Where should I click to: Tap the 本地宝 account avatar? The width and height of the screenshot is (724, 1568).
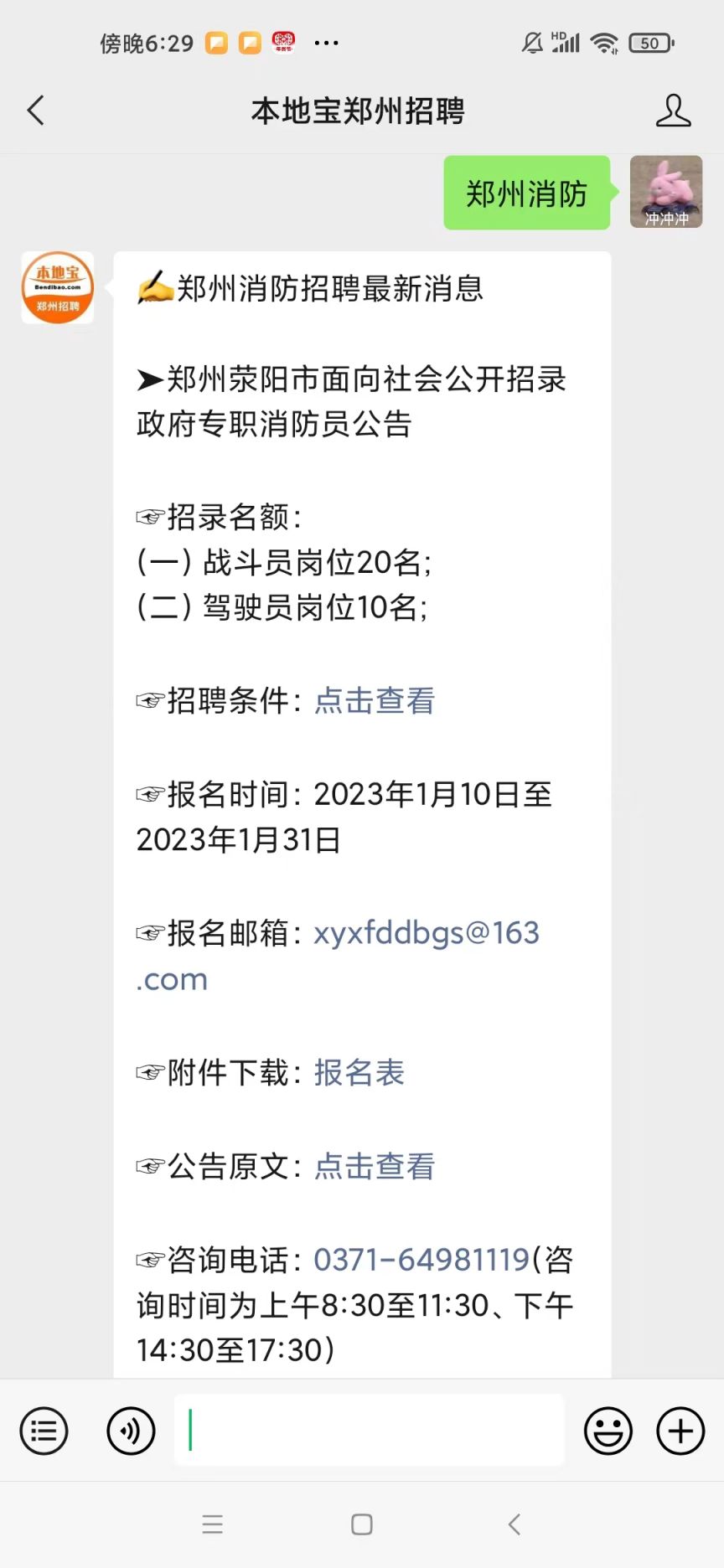click(57, 287)
